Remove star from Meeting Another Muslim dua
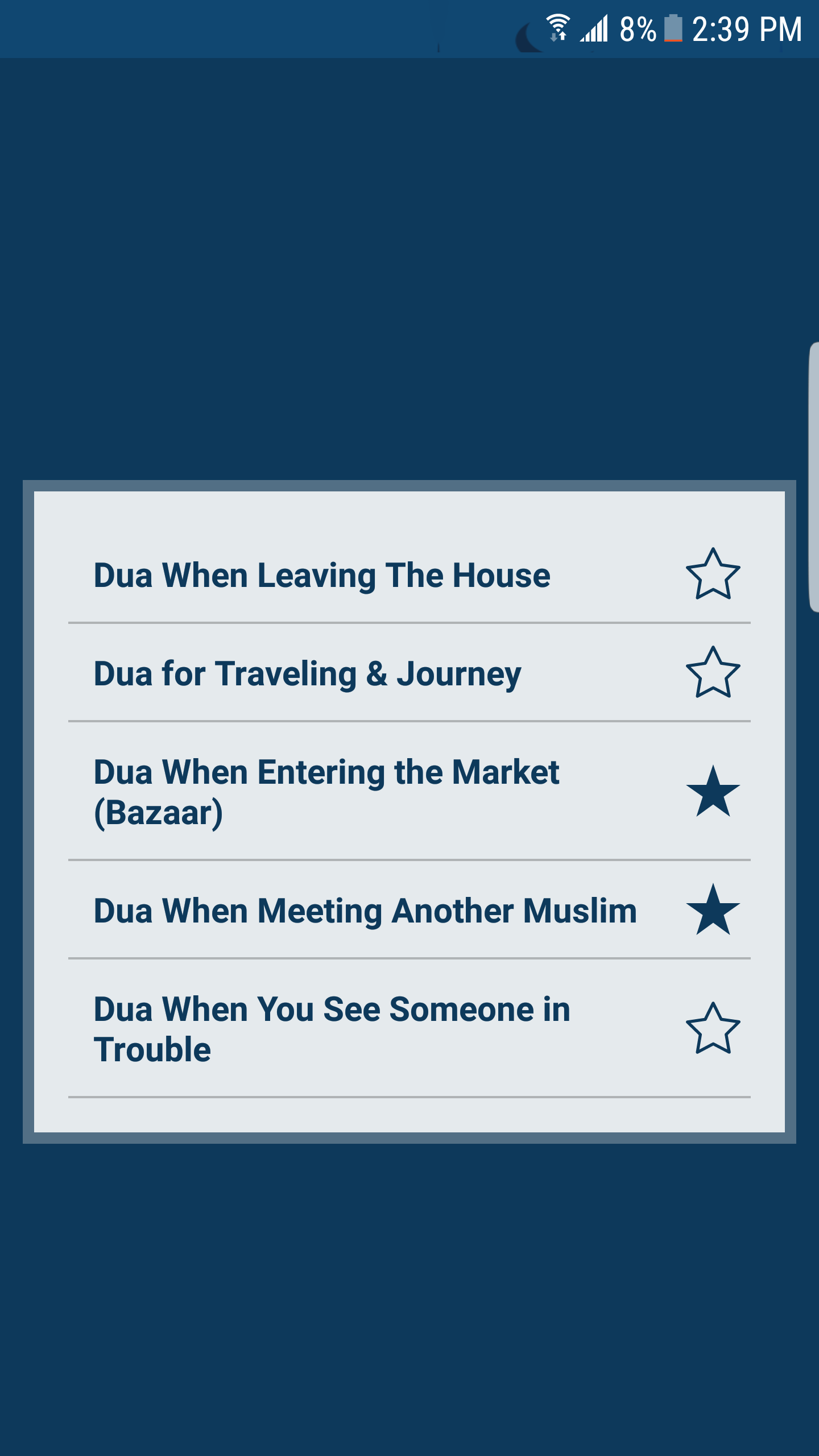 pos(713,909)
